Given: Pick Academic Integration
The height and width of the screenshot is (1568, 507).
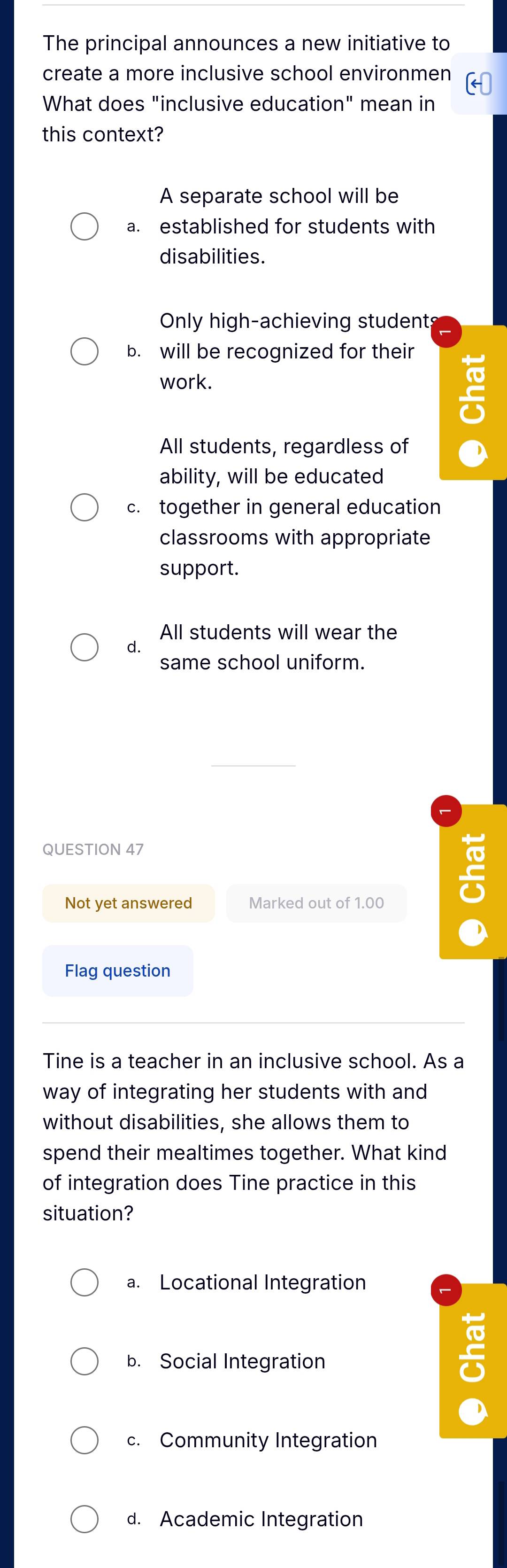Looking at the screenshot, I should [x=84, y=1519].
